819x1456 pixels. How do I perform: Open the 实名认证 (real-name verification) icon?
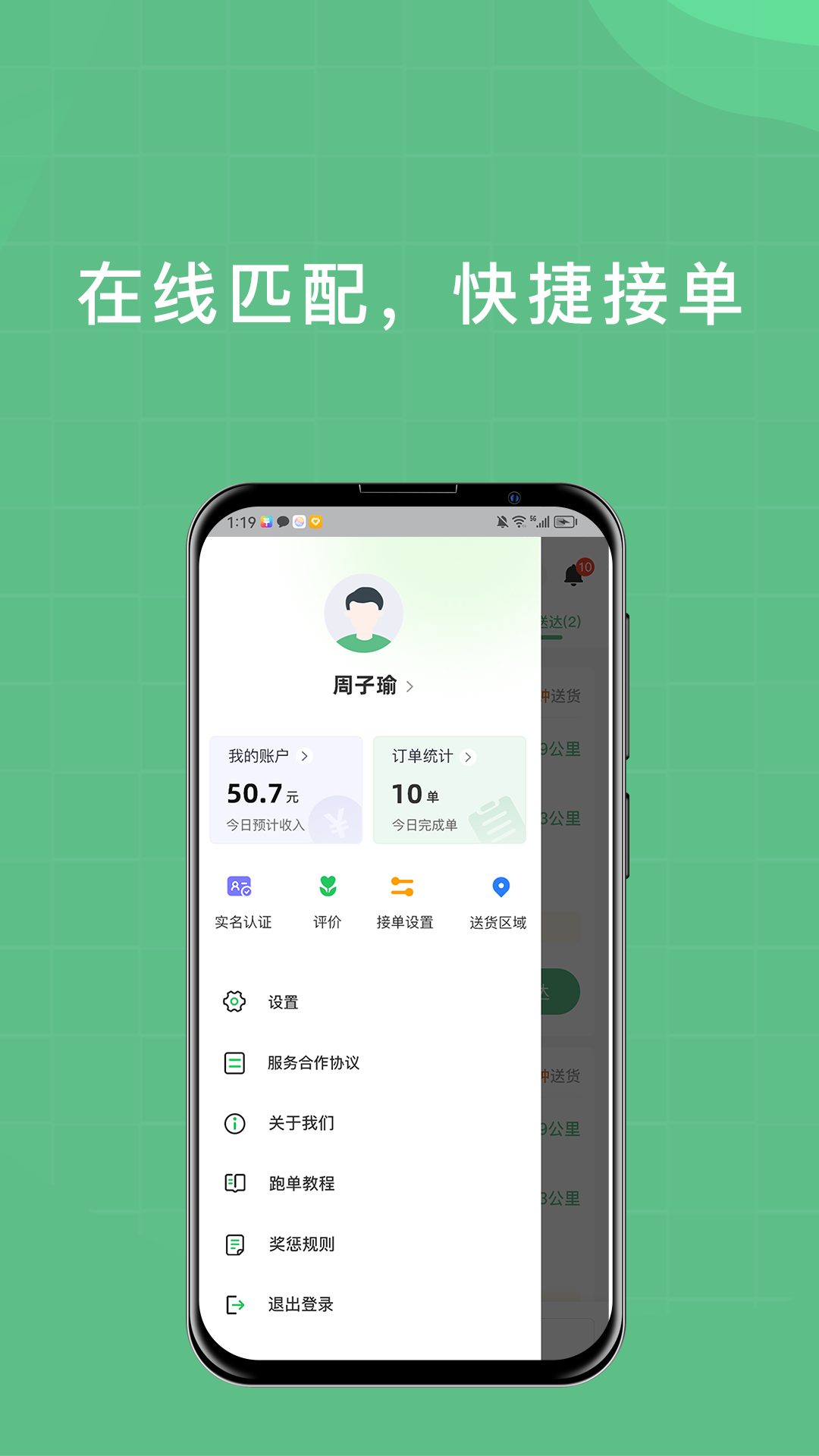[237, 887]
